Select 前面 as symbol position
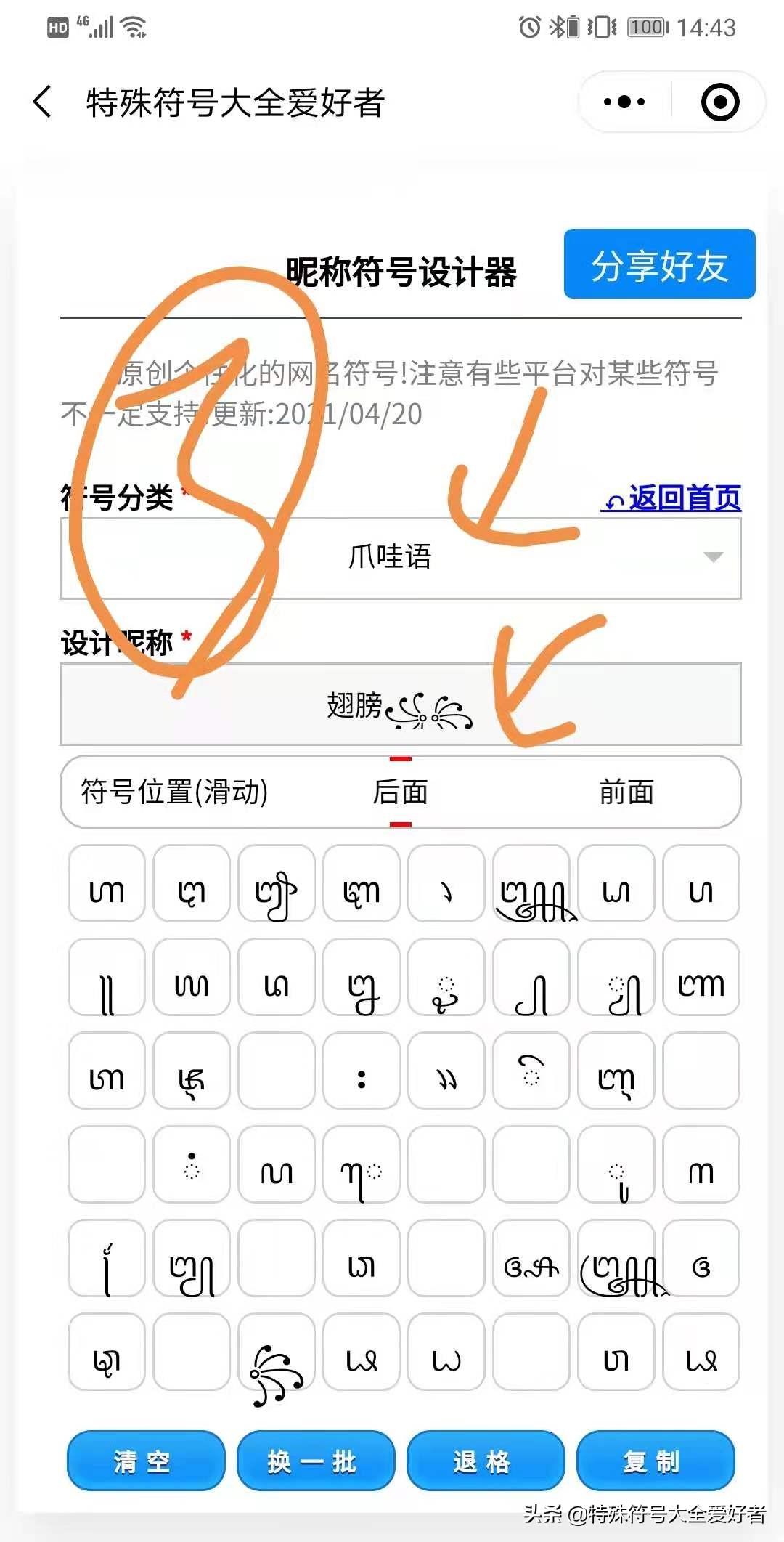 (x=626, y=792)
